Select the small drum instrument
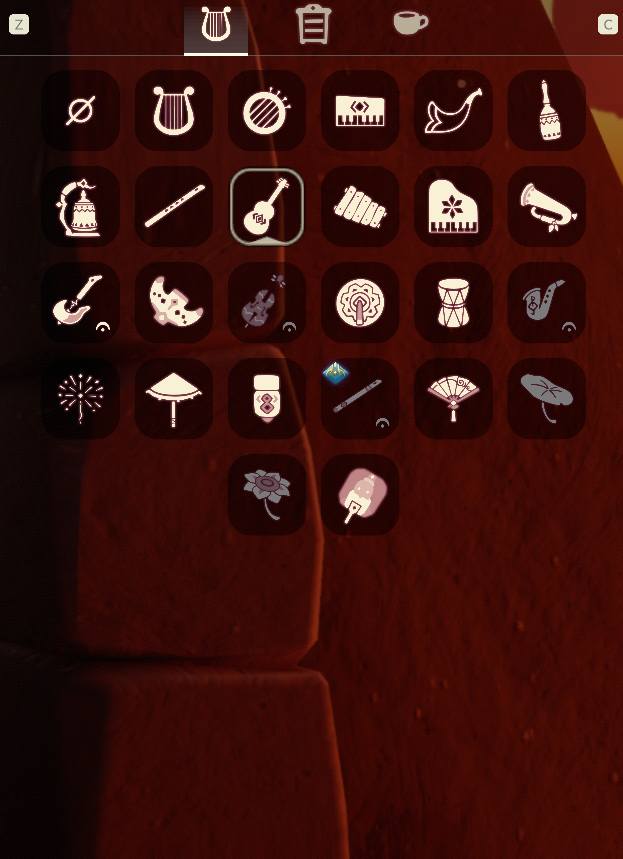The height and width of the screenshot is (859, 623). coord(453,302)
